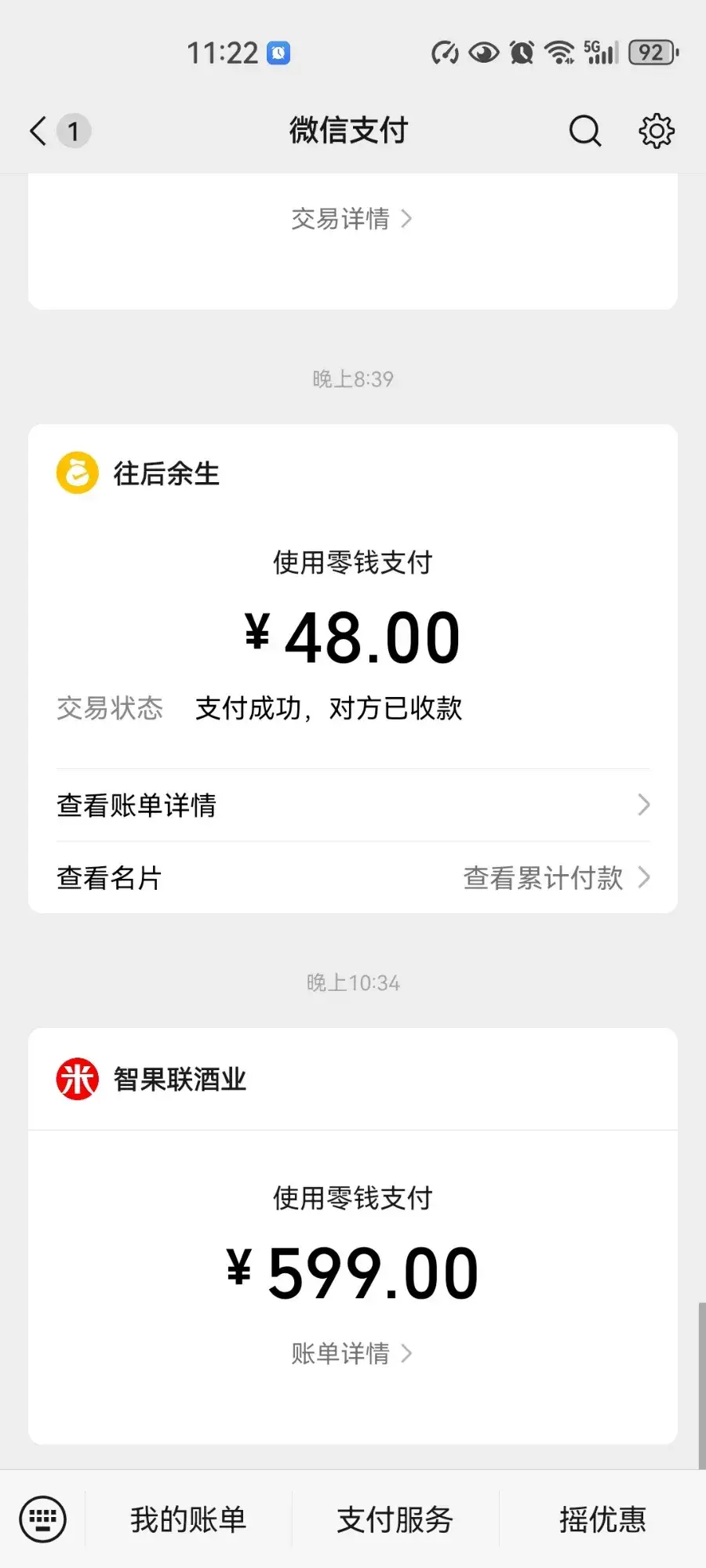Tap the eye protection icon in the status bar
This screenshot has width=706, height=1568.
(483, 52)
